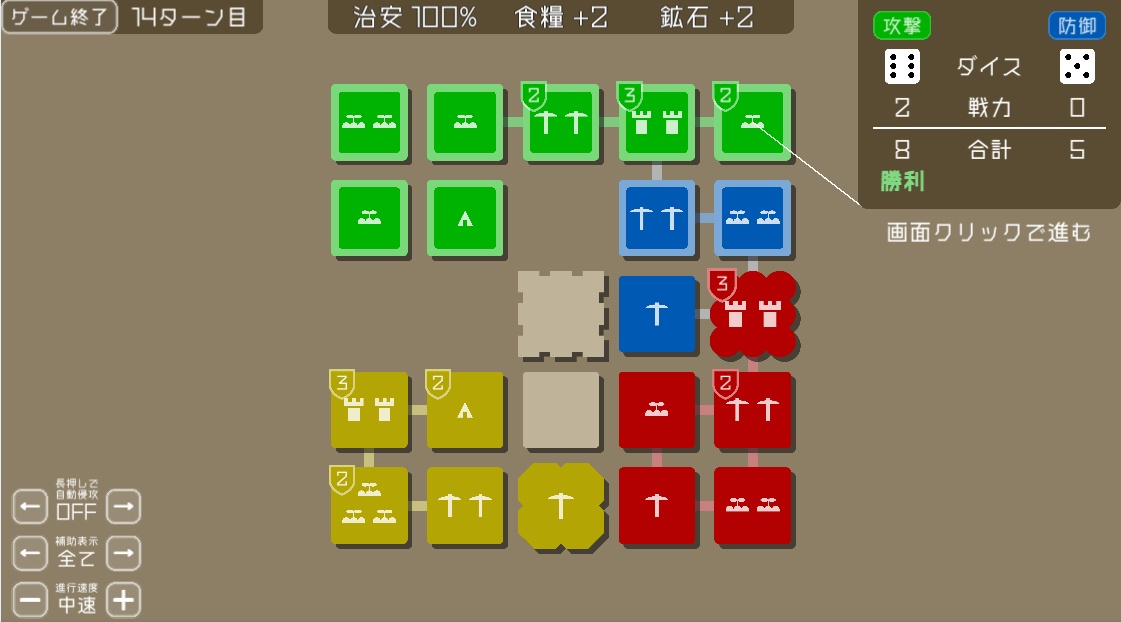Select the yellow castle tile with shield 3
The height and width of the screenshot is (622, 1121).
(369, 410)
